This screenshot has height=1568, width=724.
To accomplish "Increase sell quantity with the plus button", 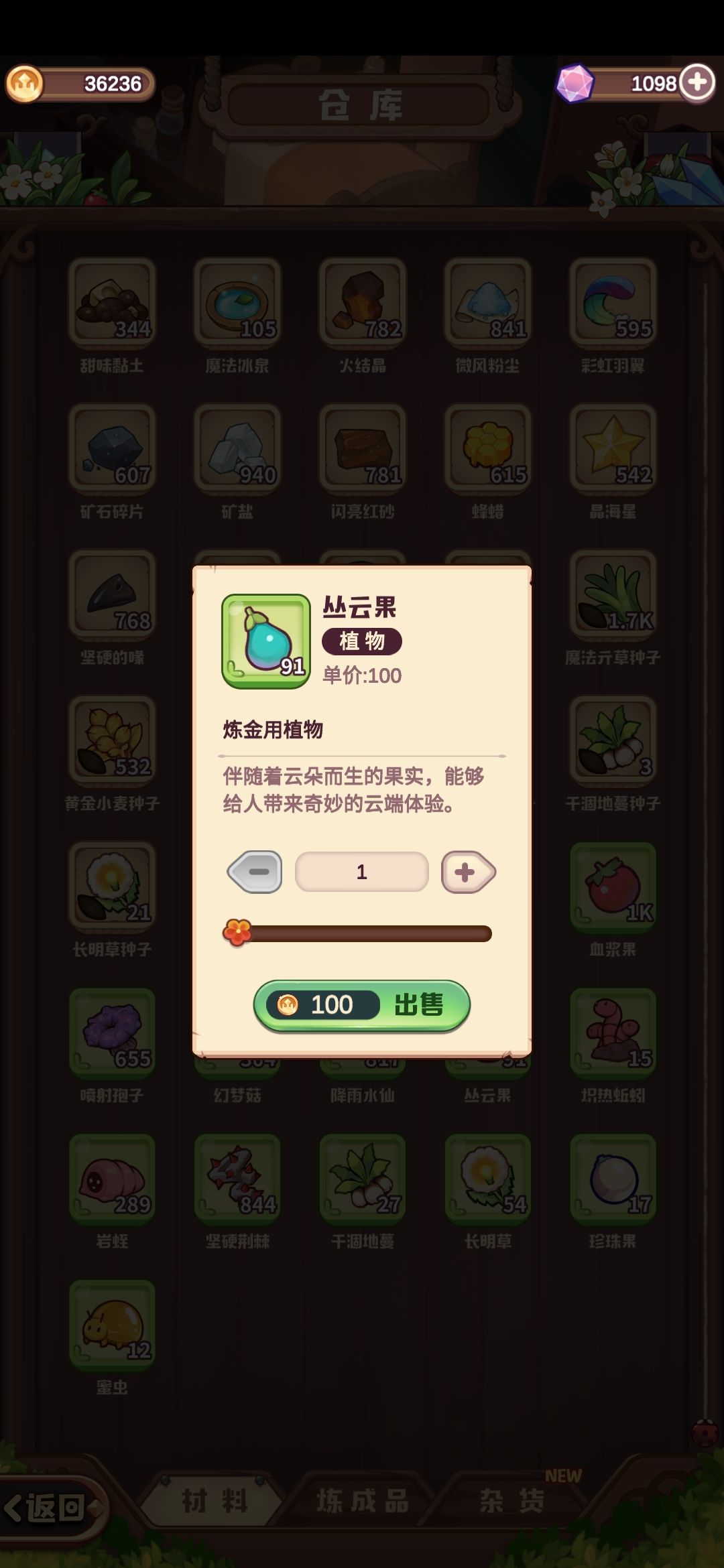I will coord(468,871).
